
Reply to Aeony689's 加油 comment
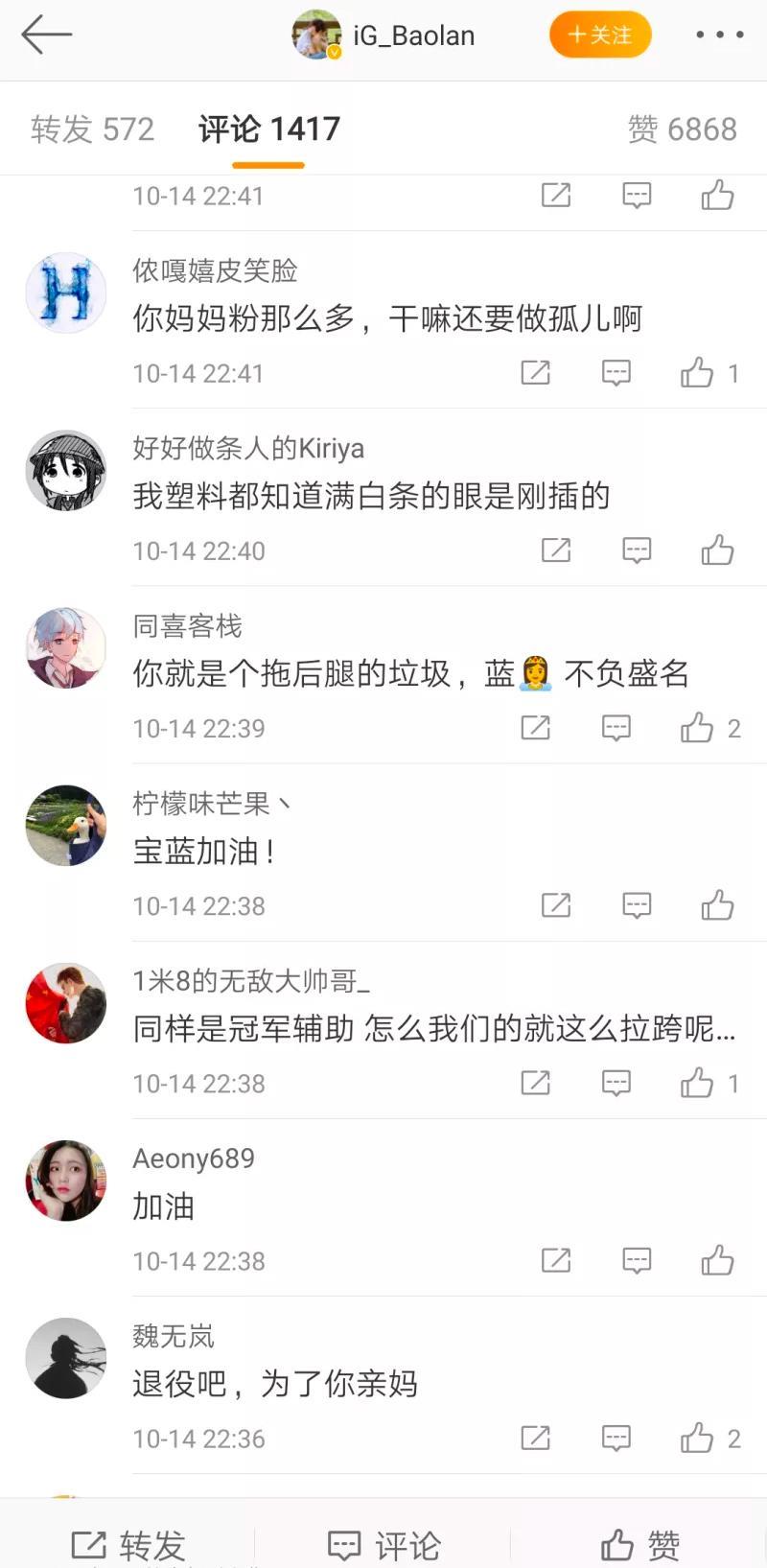pyautogui.click(x=637, y=1260)
